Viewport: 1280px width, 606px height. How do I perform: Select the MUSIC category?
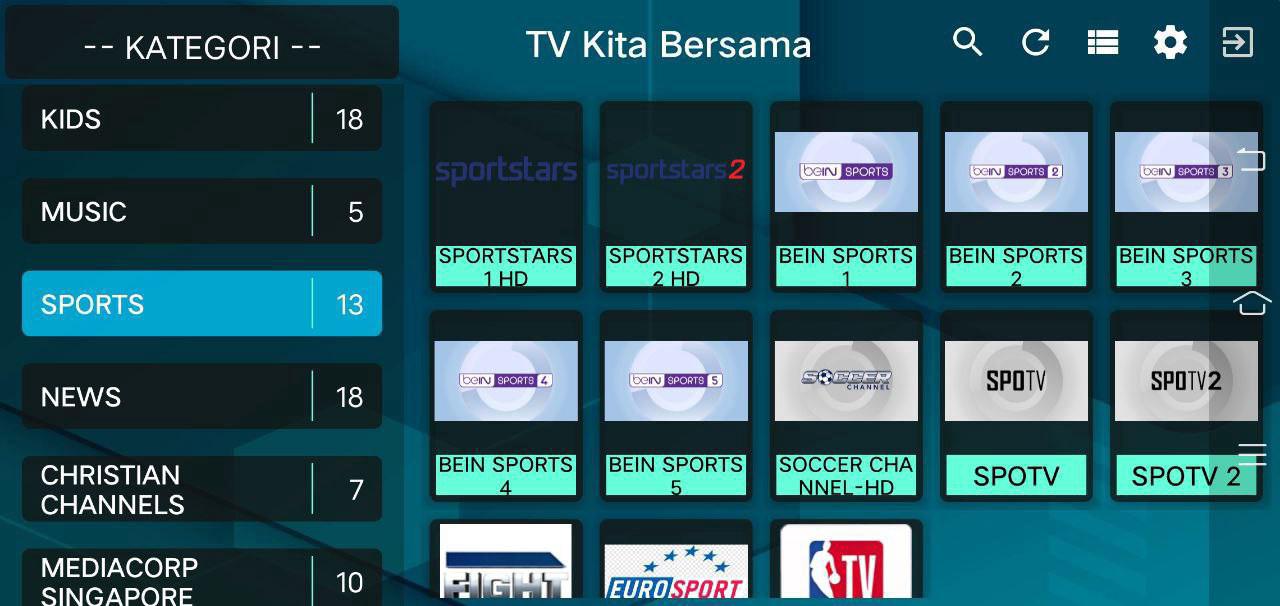(201, 211)
